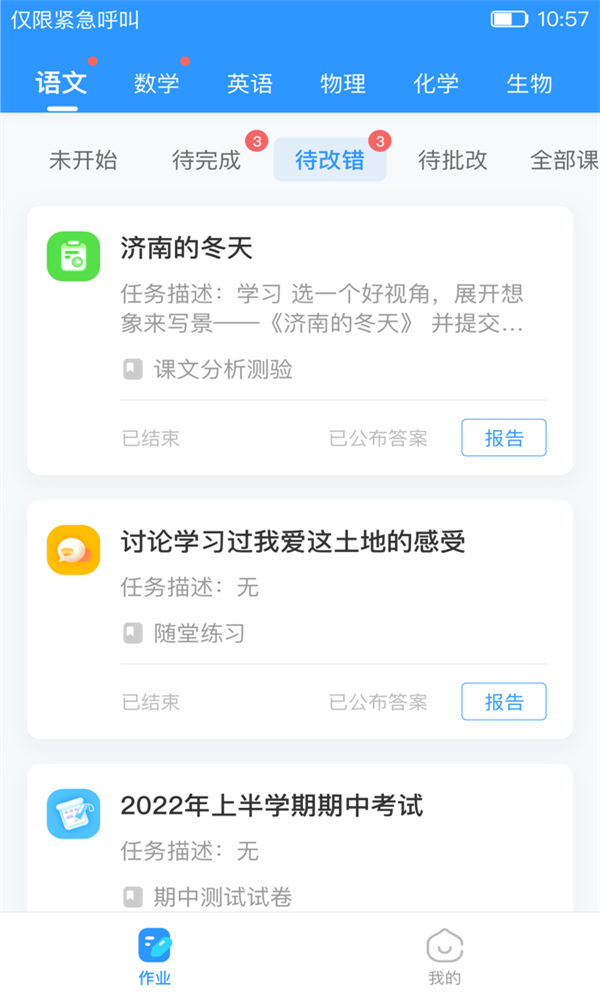The image size is (600, 1000).
Task: Switch to the 数学 subject tab
Action: [156, 84]
